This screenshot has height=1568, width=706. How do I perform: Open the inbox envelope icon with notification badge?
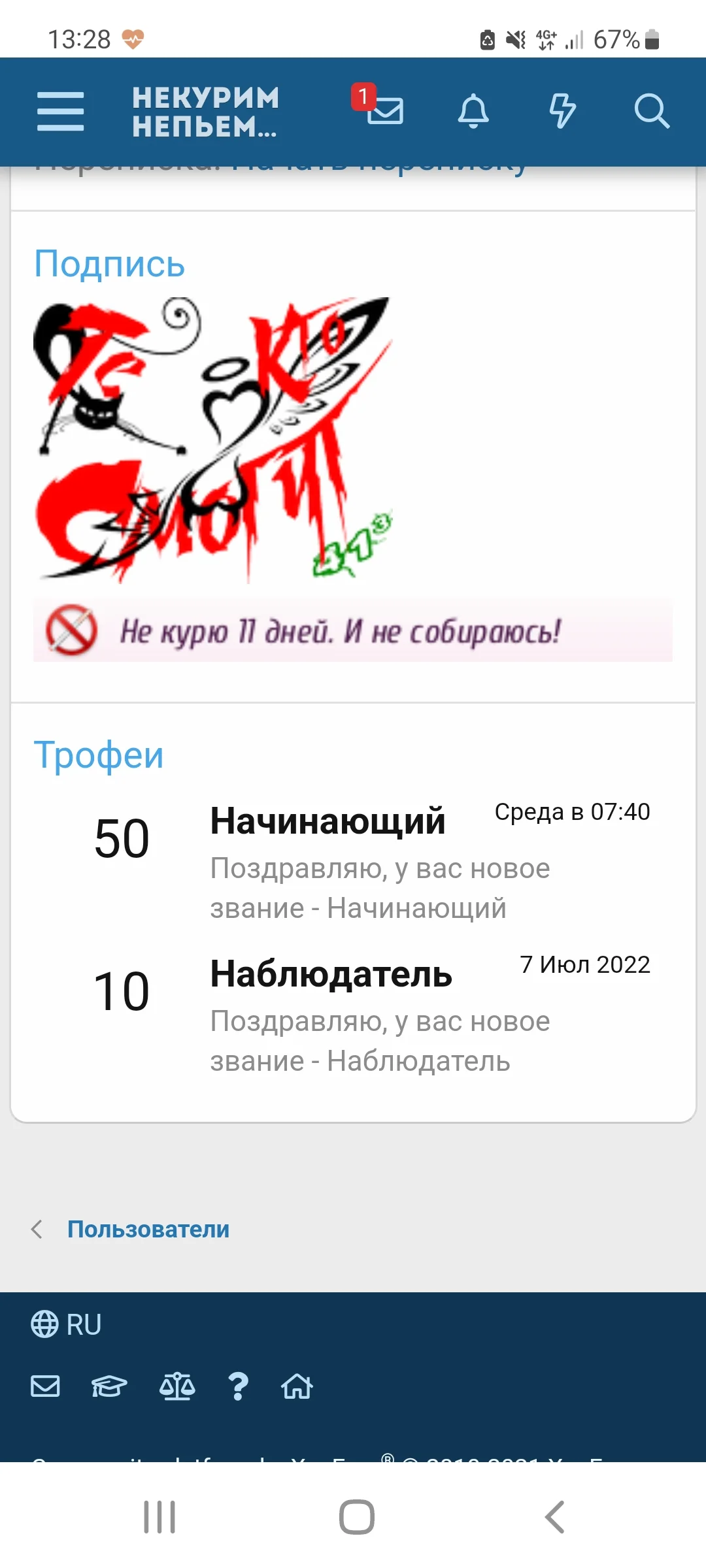tap(386, 110)
